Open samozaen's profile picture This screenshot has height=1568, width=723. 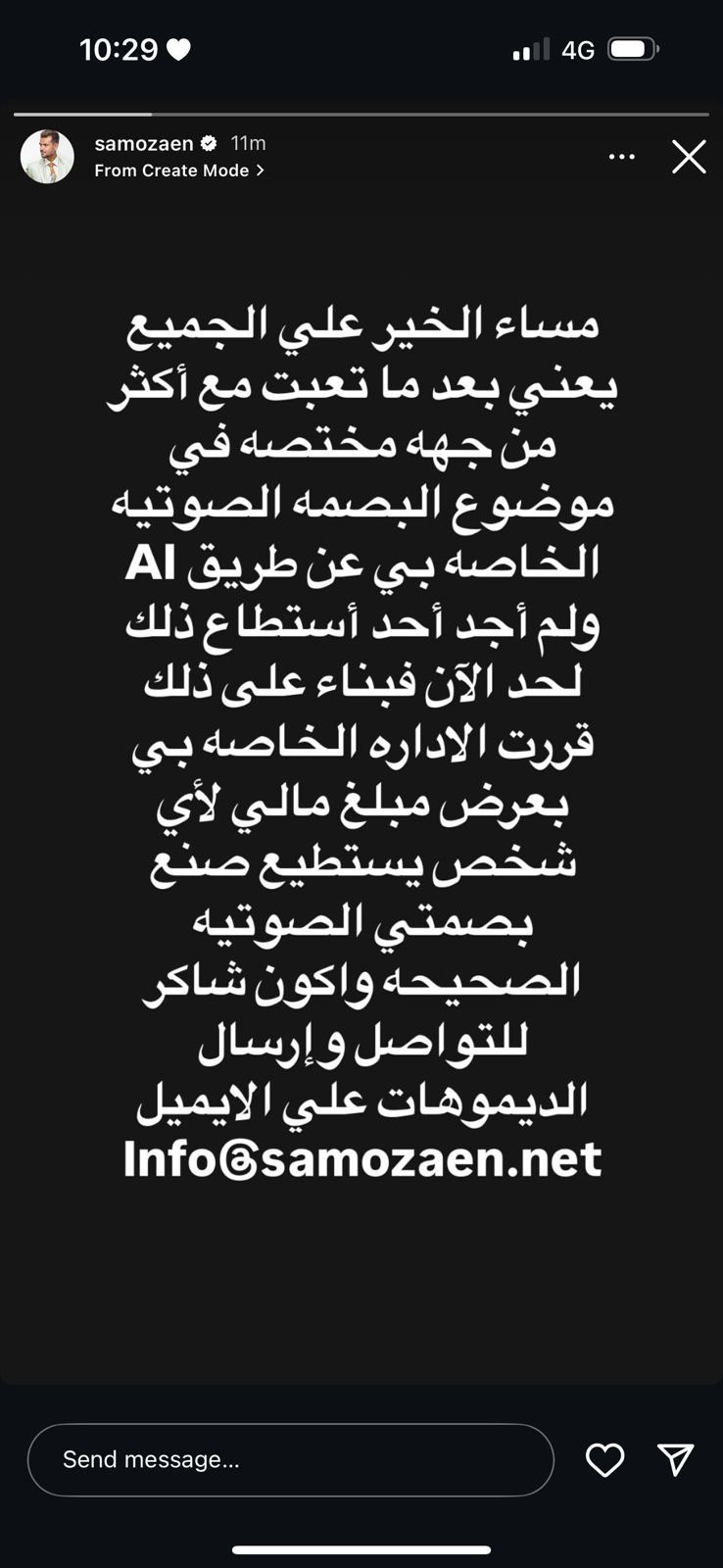point(47,157)
